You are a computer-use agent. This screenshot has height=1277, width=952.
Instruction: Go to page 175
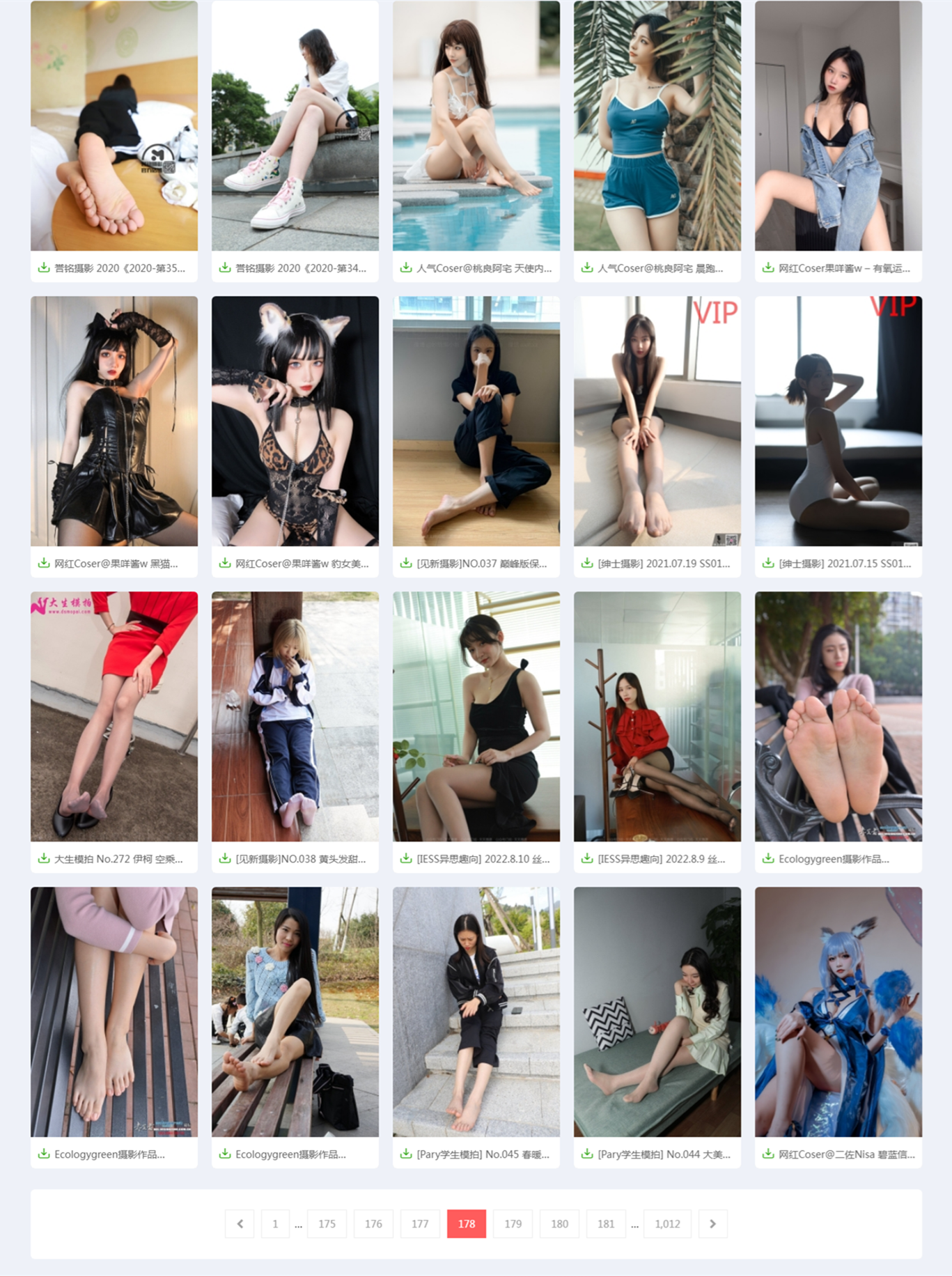click(x=327, y=1223)
